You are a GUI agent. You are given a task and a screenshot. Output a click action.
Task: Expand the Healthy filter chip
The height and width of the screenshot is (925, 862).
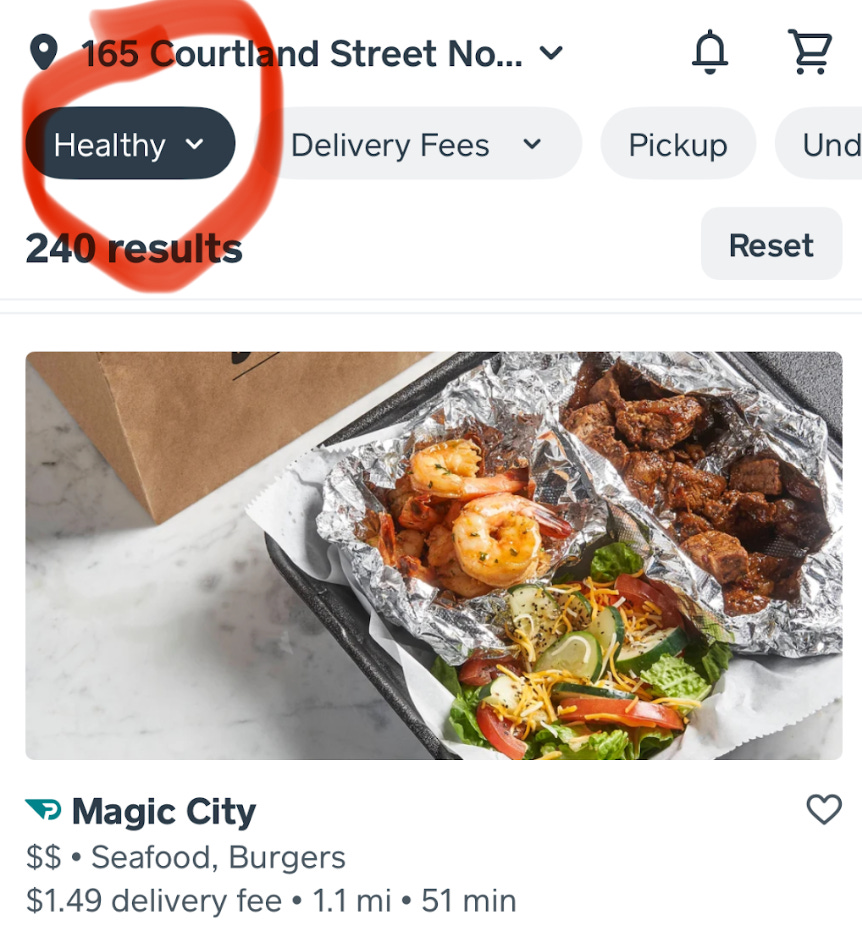[130, 145]
